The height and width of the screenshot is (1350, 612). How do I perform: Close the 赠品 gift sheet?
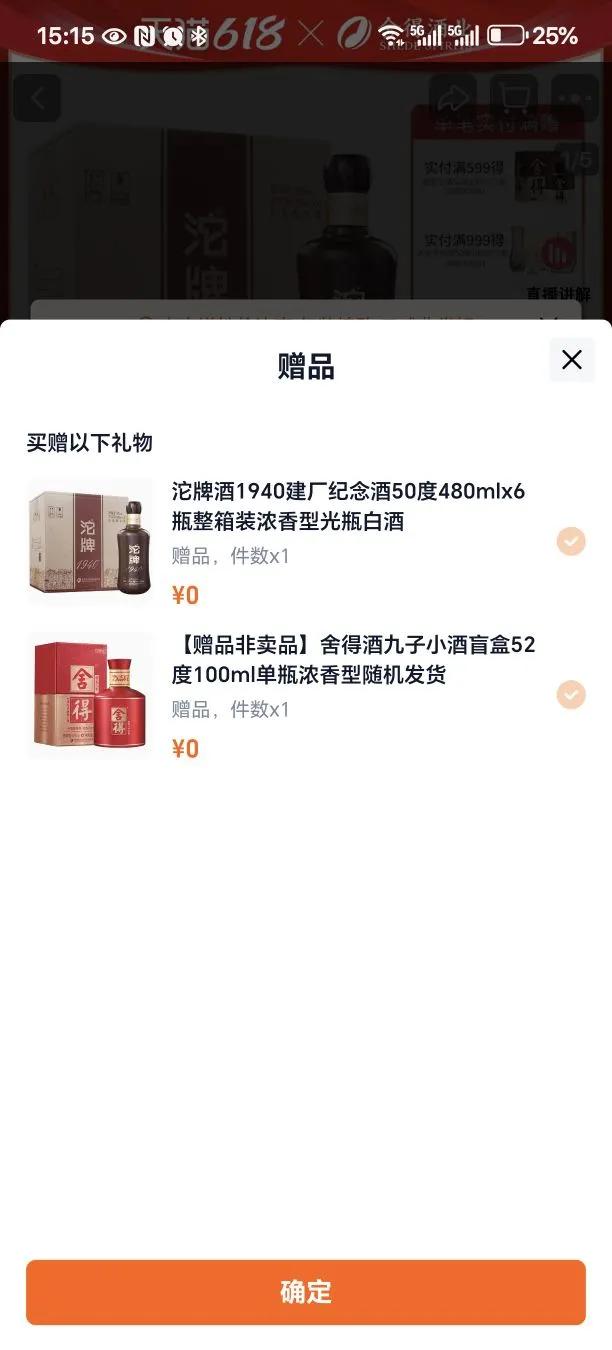[x=572, y=360]
